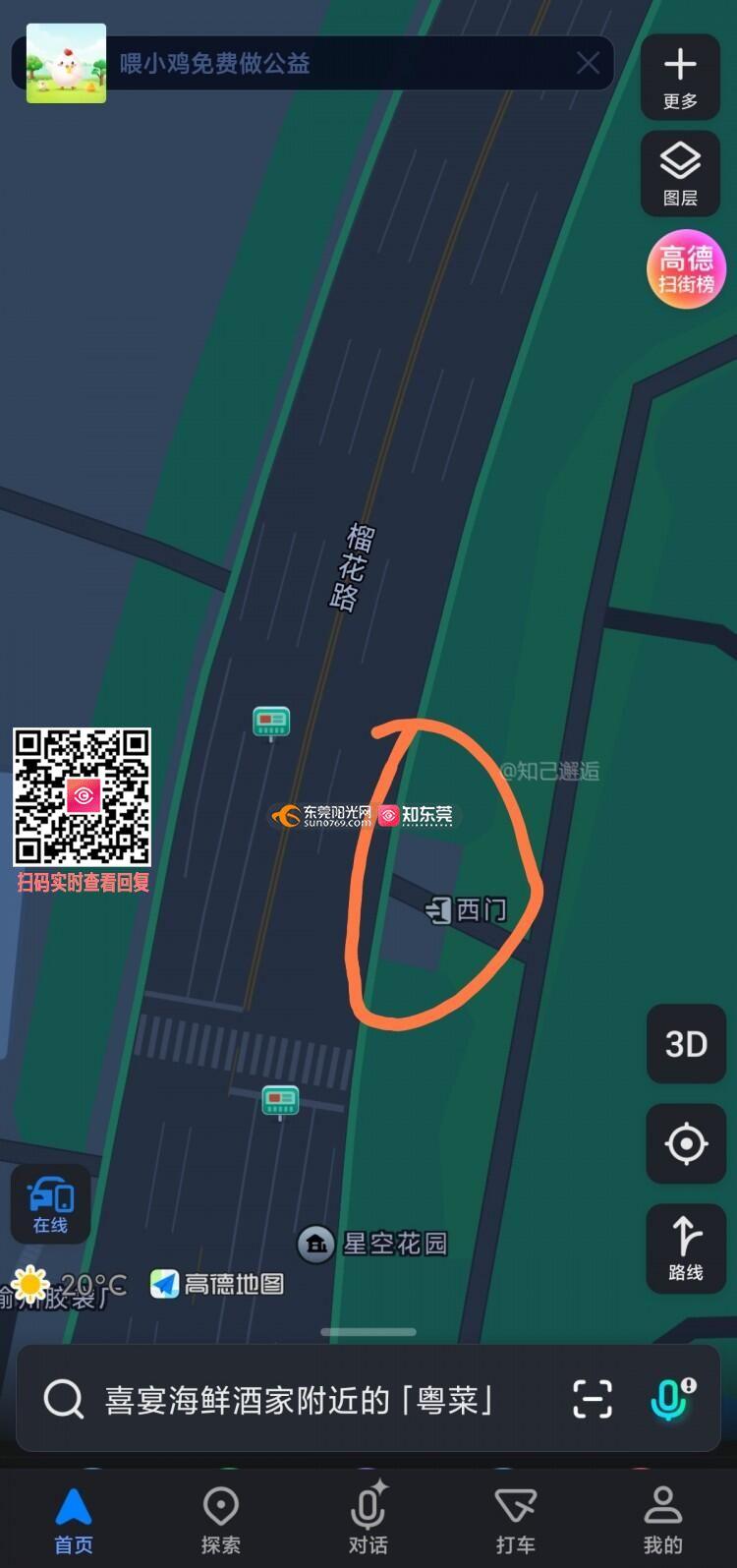Image resolution: width=737 pixels, height=1568 pixels.
Task: Start voice search with microphone
Action: click(670, 1399)
